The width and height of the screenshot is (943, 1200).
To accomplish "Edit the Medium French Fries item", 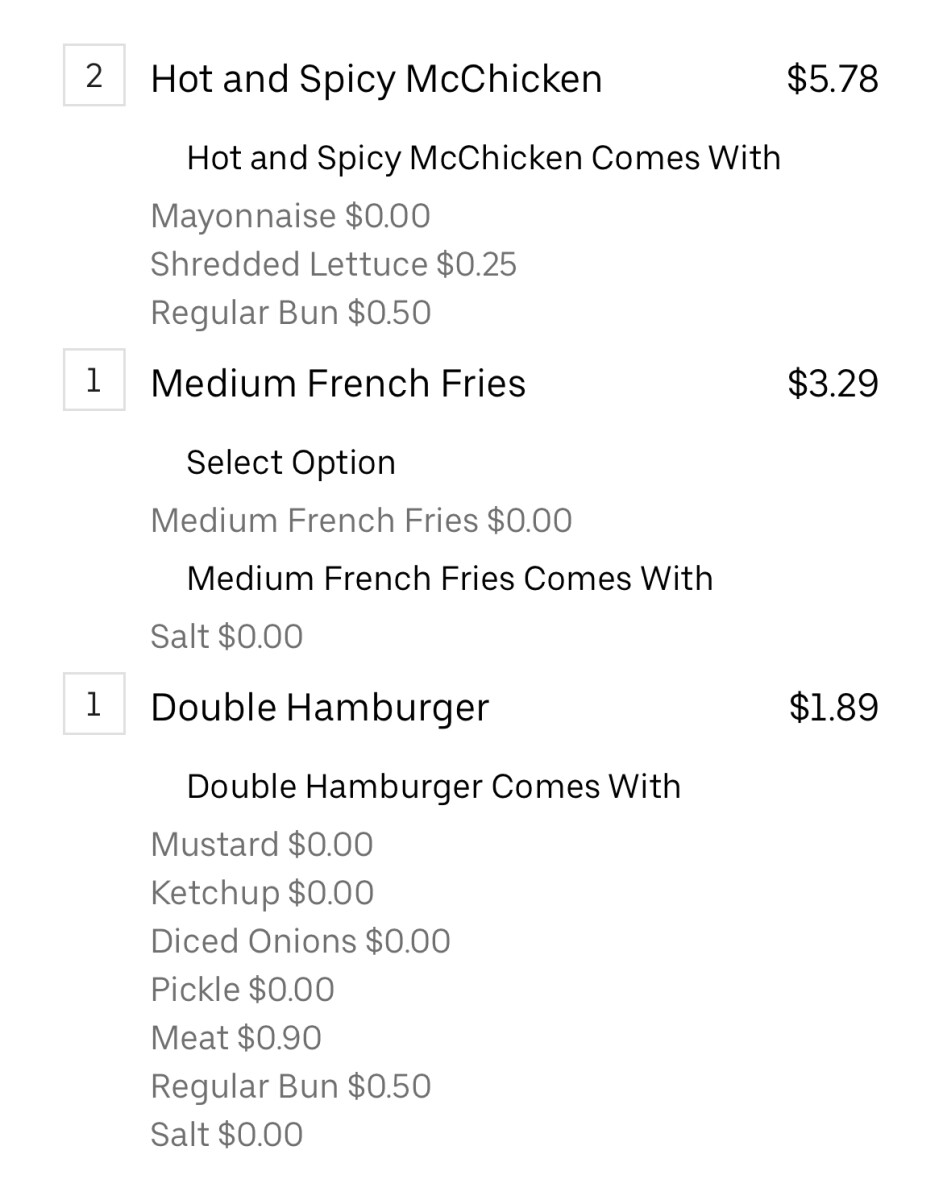I will point(338,383).
